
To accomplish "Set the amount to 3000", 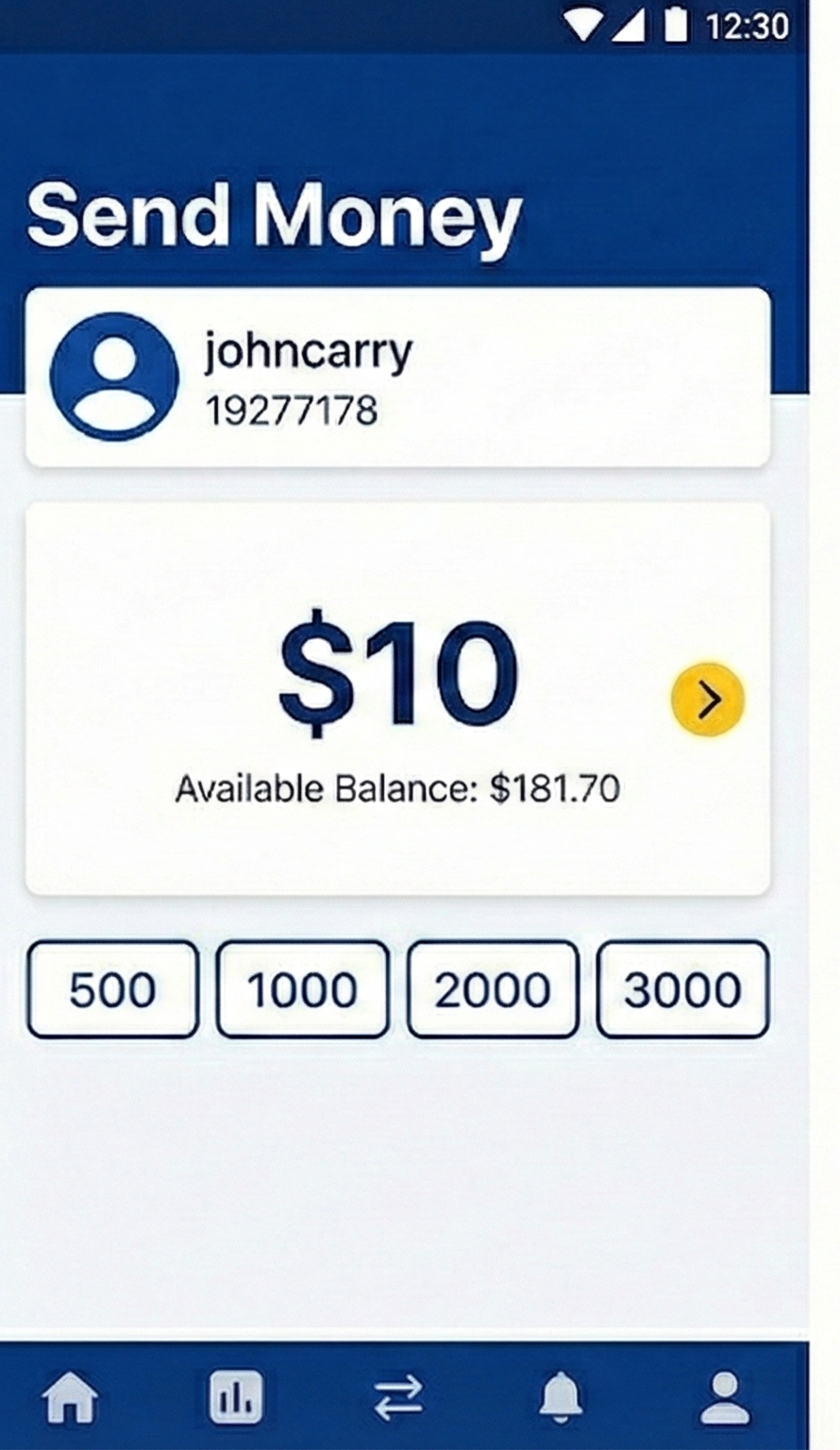I will 682,989.
